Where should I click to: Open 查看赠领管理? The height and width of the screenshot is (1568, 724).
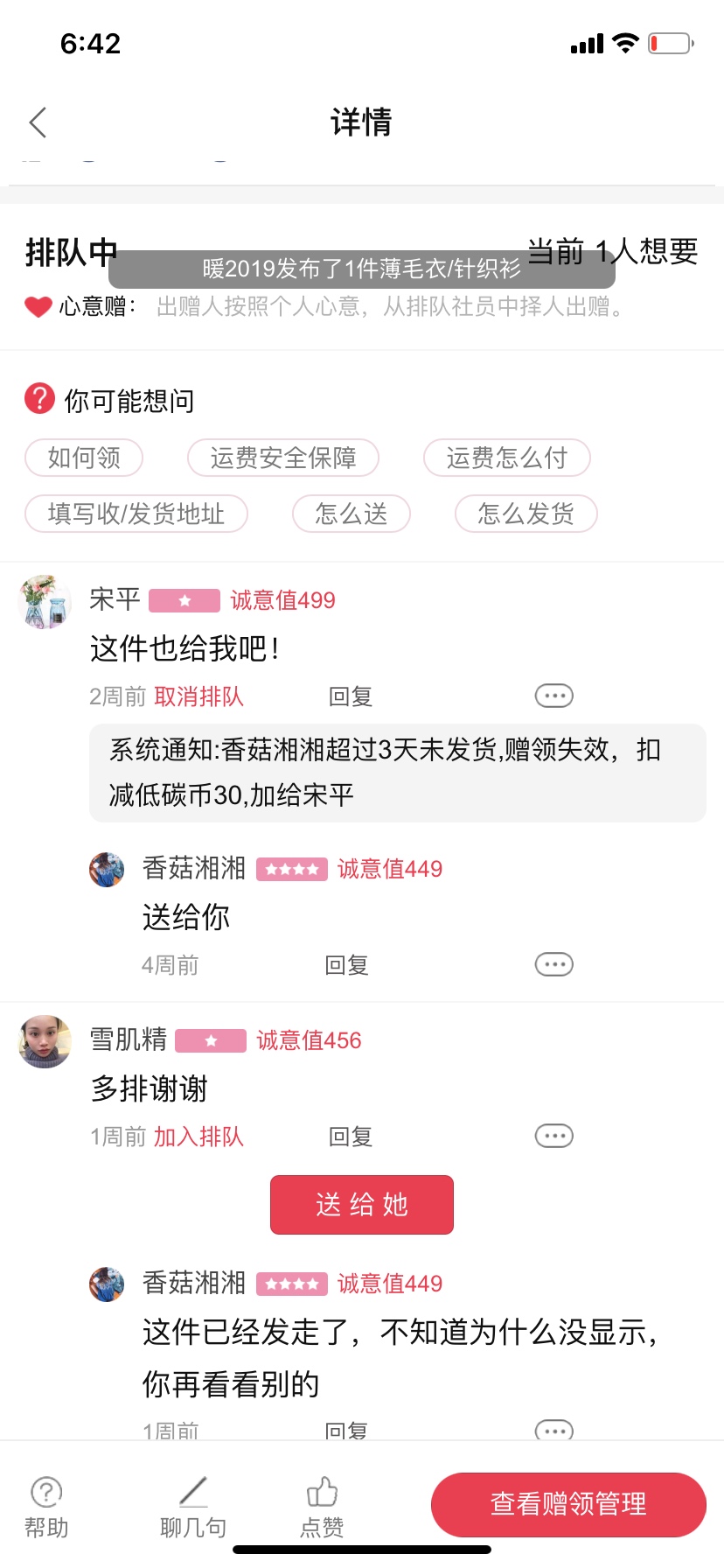coord(568,1504)
